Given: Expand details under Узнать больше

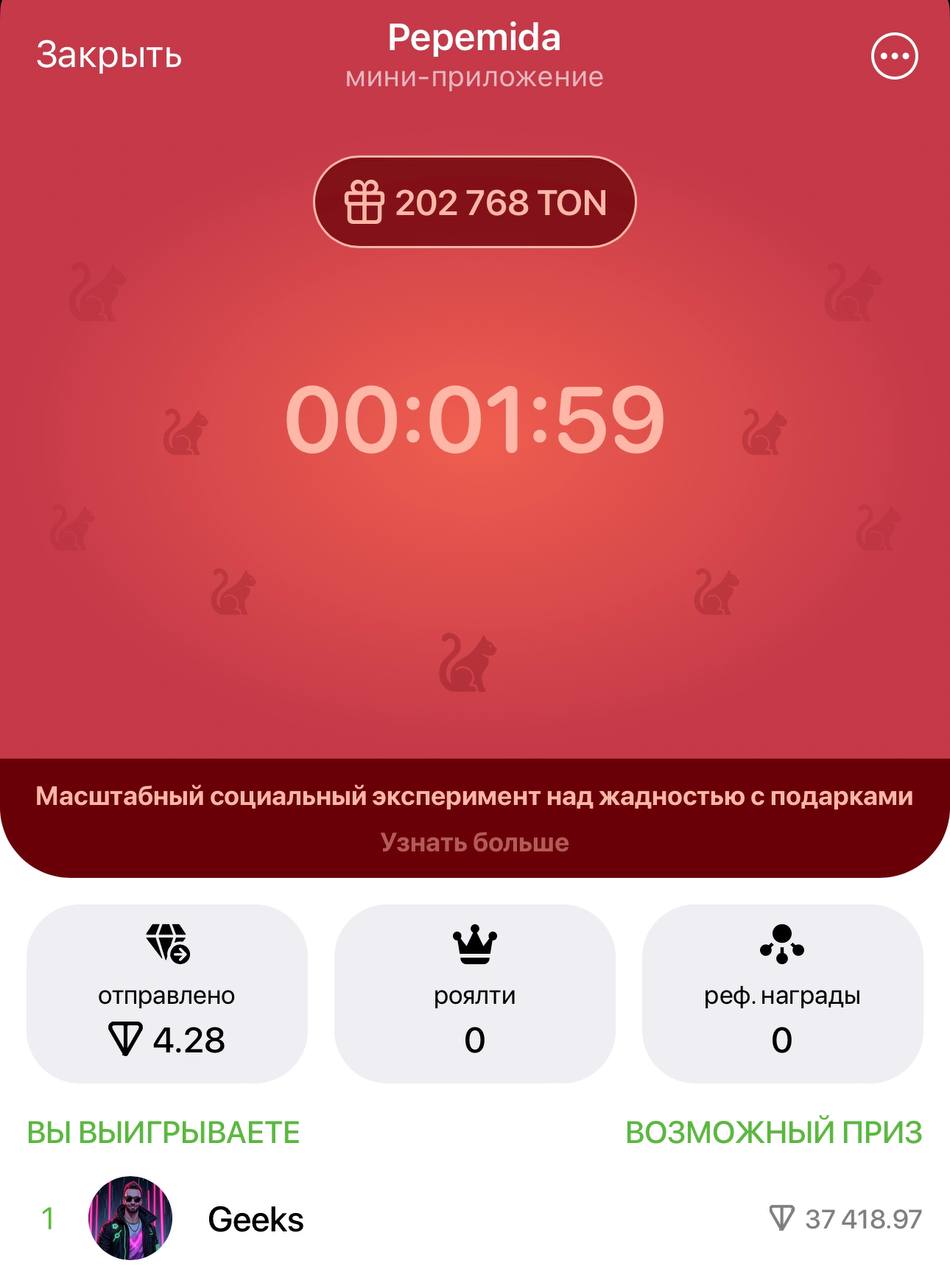Looking at the screenshot, I should point(474,841).
